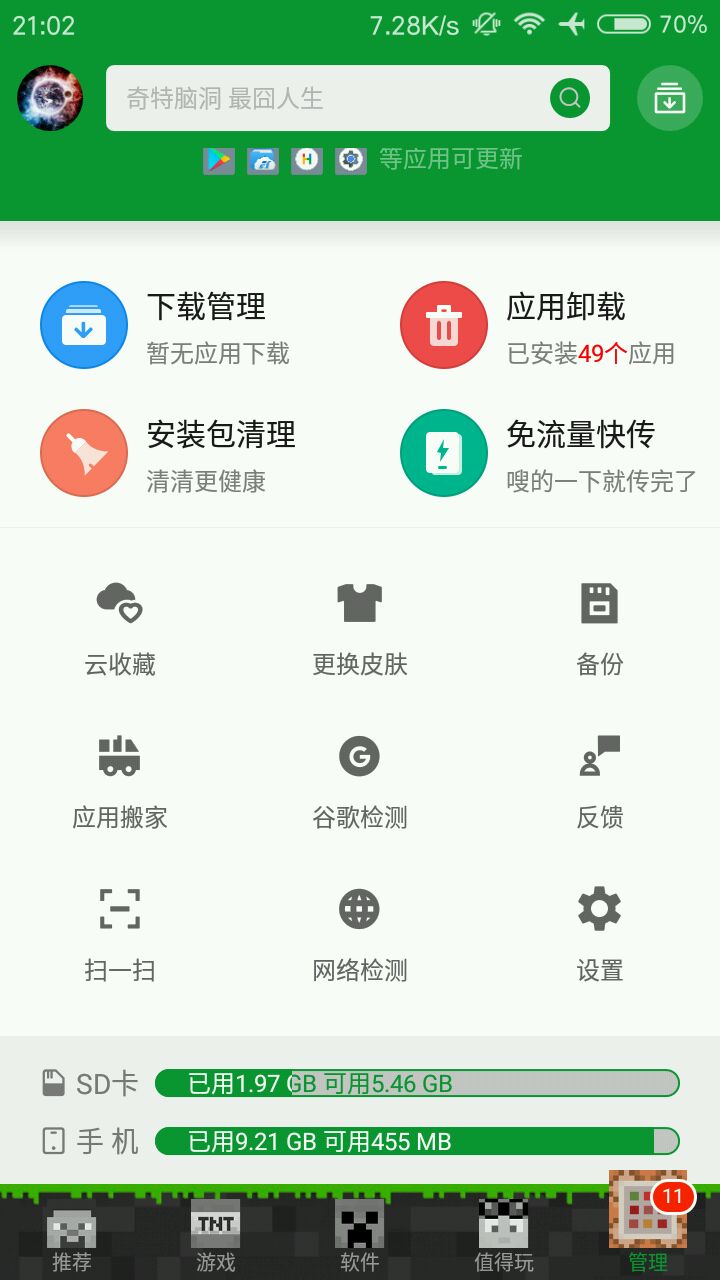Open 反馈 feedback
This screenshot has width=720, height=1280.
point(600,782)
